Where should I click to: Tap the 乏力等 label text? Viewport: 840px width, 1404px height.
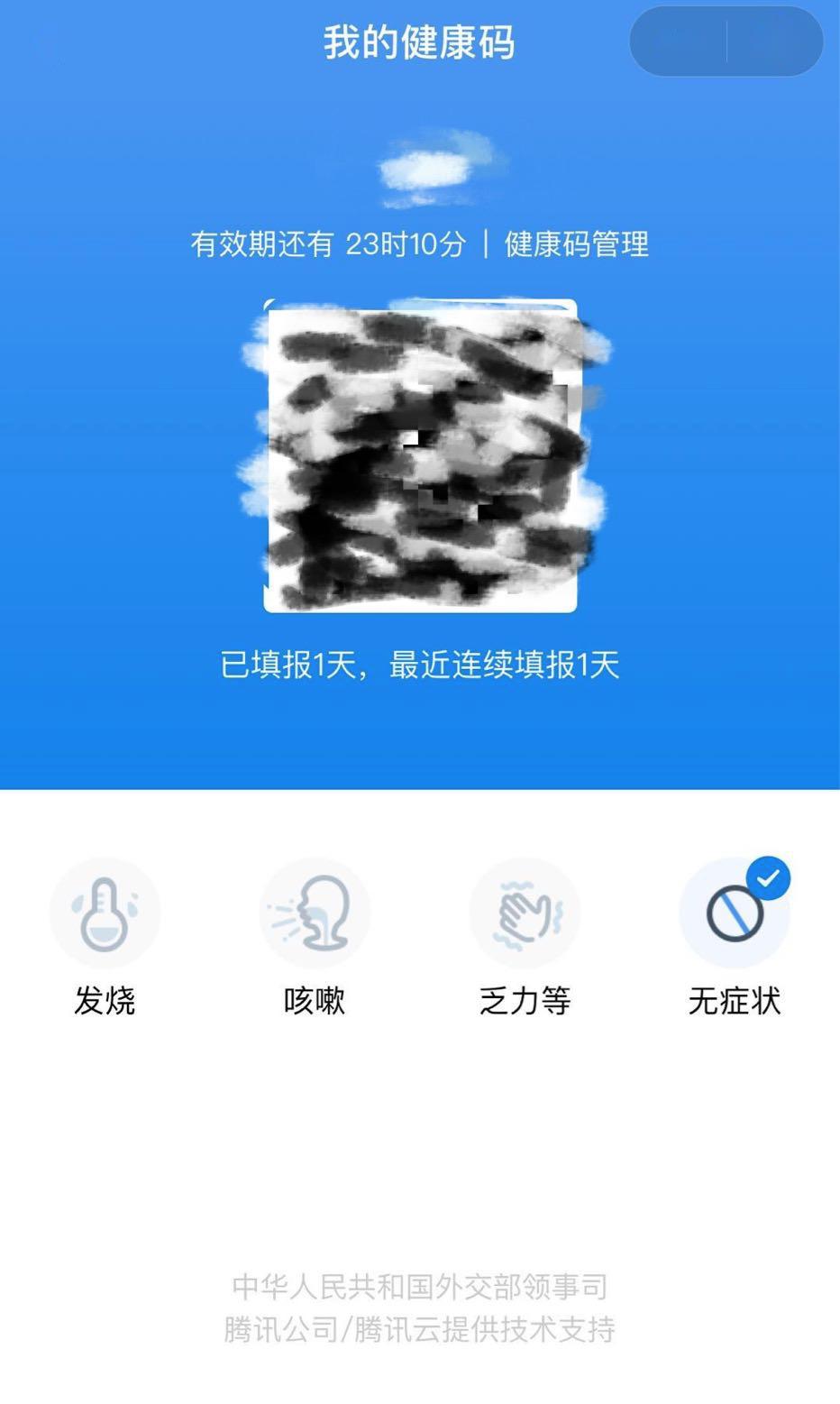[525, 999]
